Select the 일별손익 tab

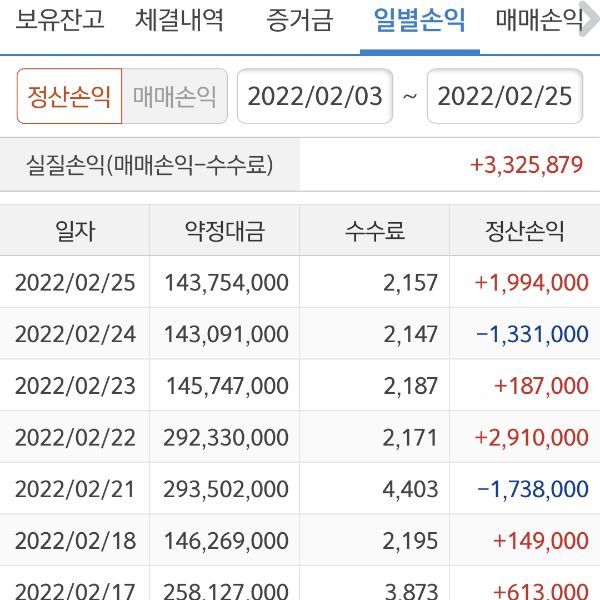[x=418, y=19]
